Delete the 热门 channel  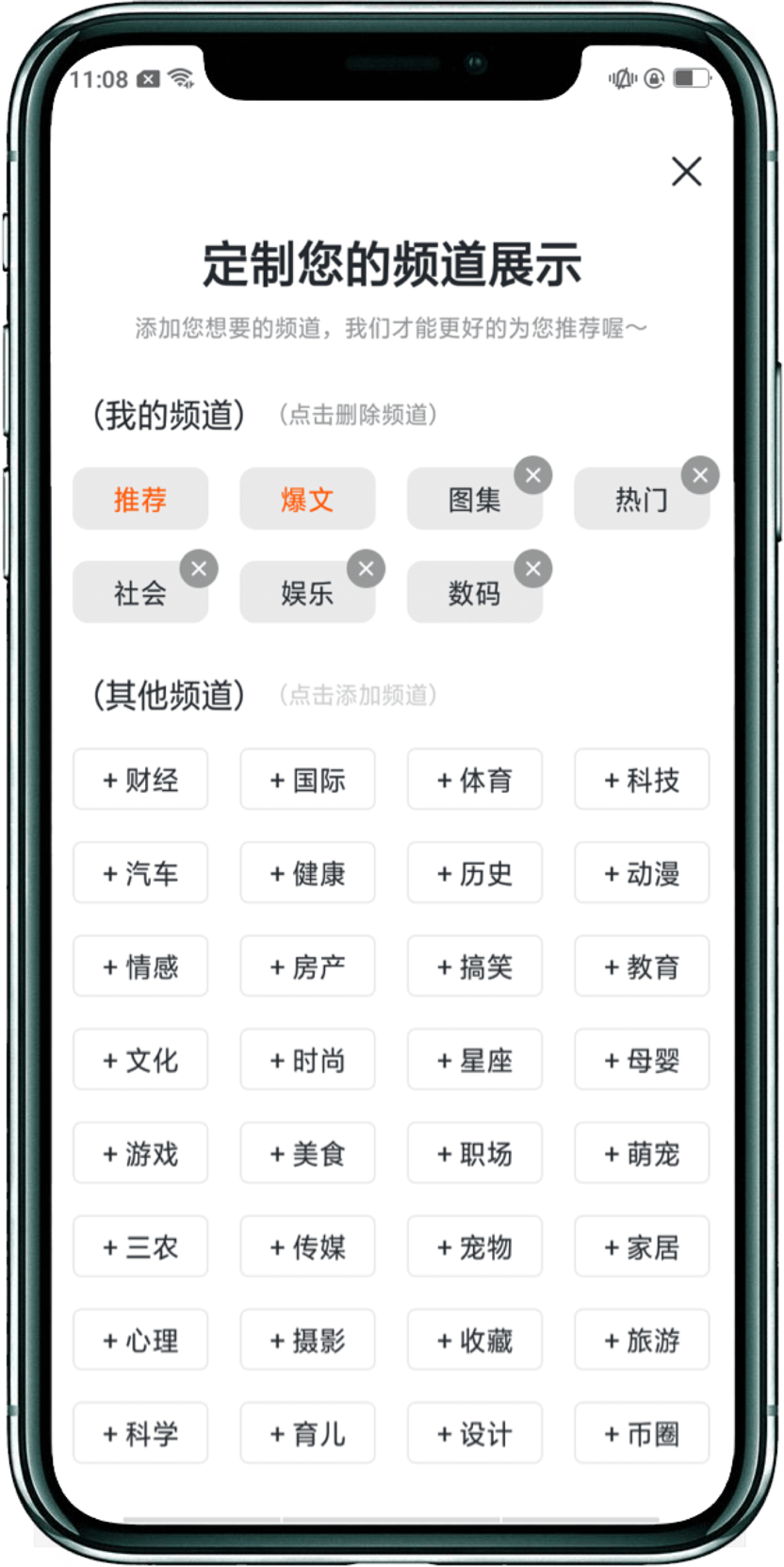click(700, 475)
